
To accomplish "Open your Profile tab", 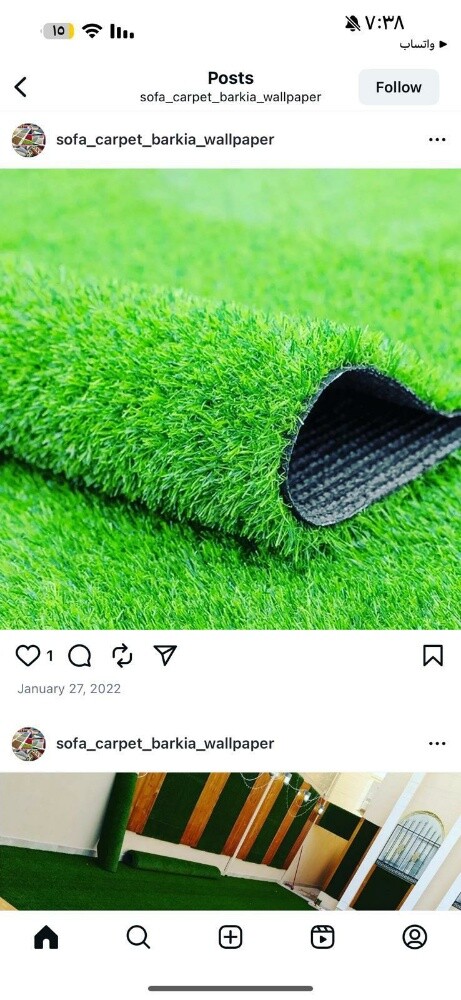I will [415, 937].
